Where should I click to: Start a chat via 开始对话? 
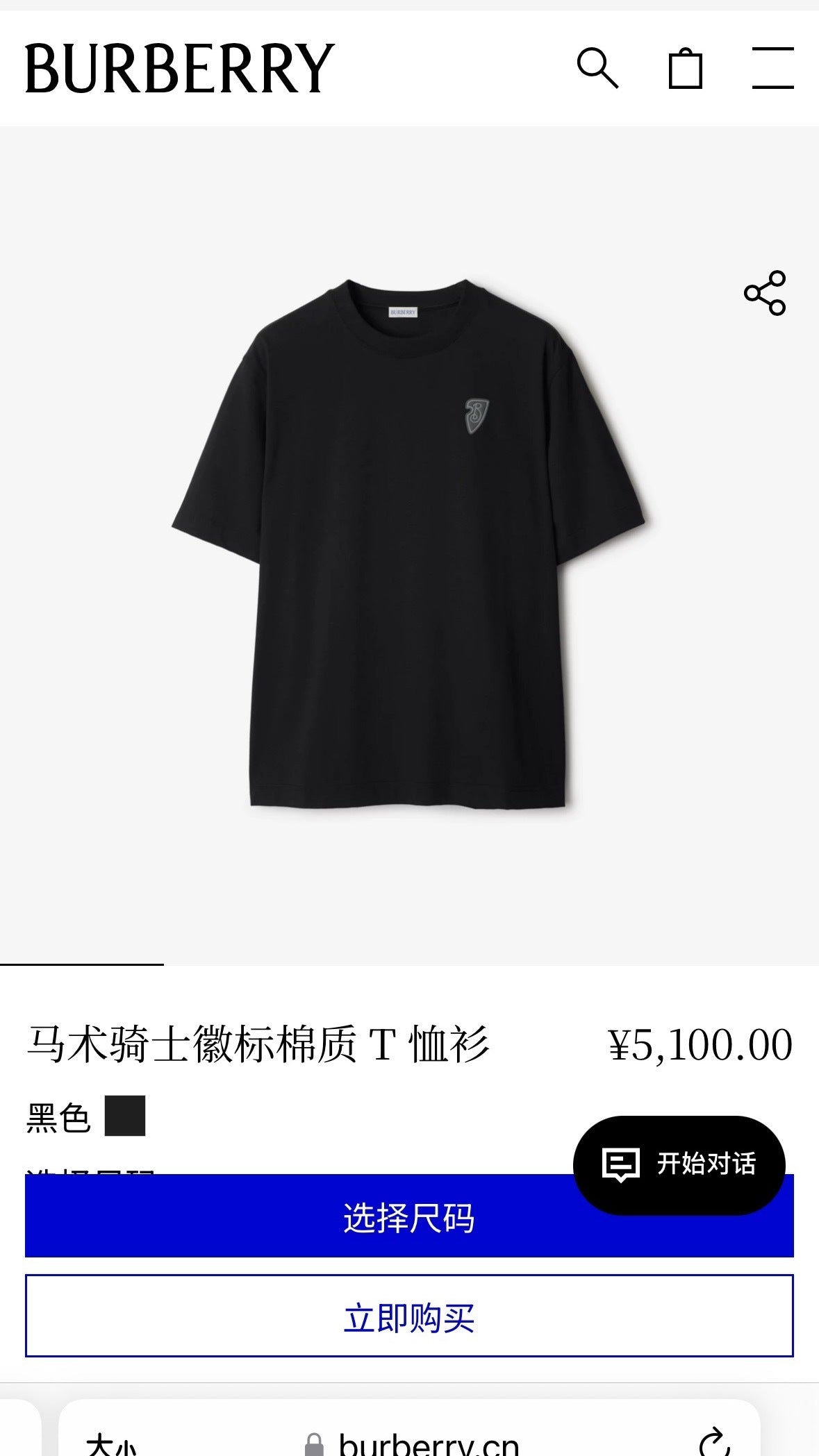pyautogui.click(x=679, y=1164)
